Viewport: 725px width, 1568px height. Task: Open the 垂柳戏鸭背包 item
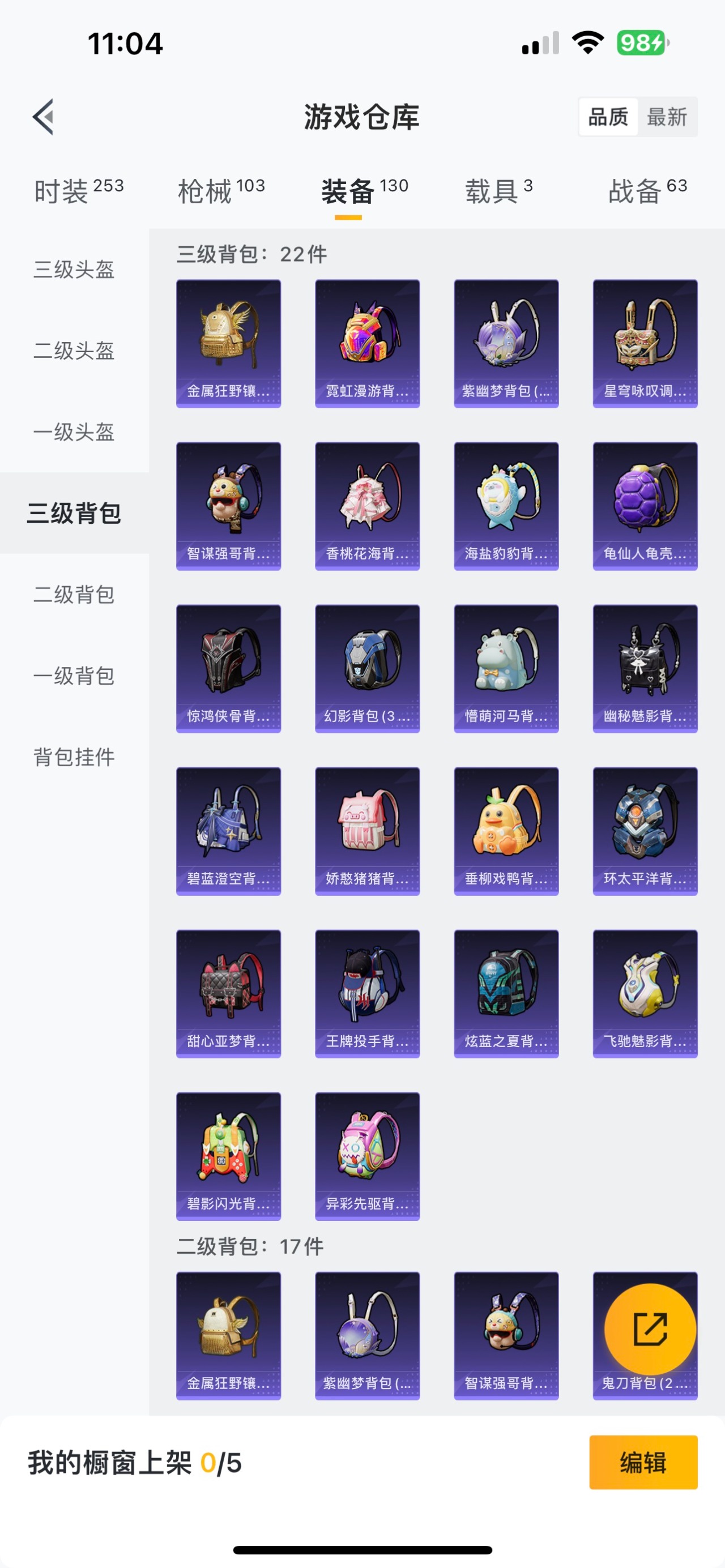506,831
